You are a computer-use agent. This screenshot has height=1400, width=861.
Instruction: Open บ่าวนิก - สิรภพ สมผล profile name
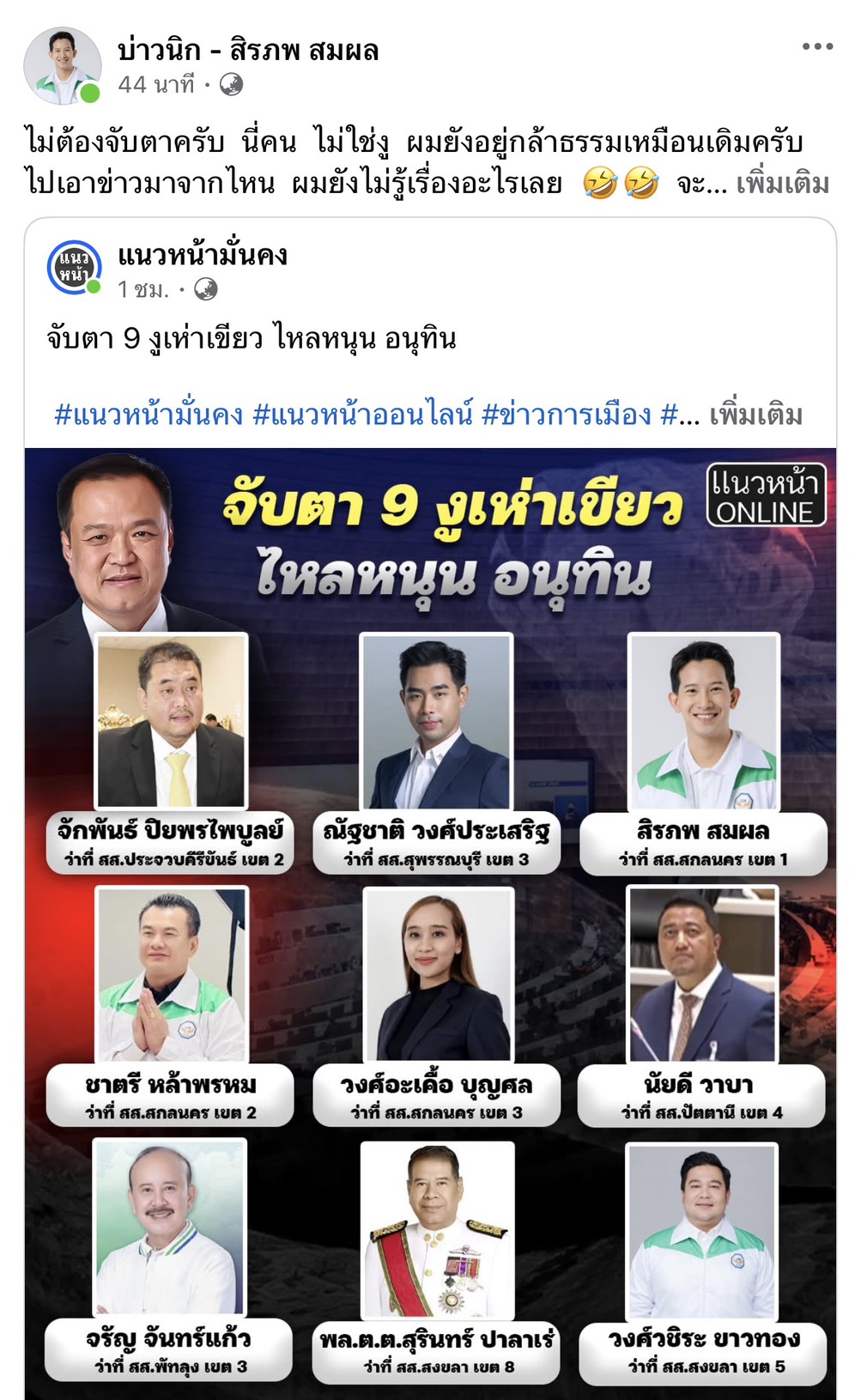coord(248,51)
